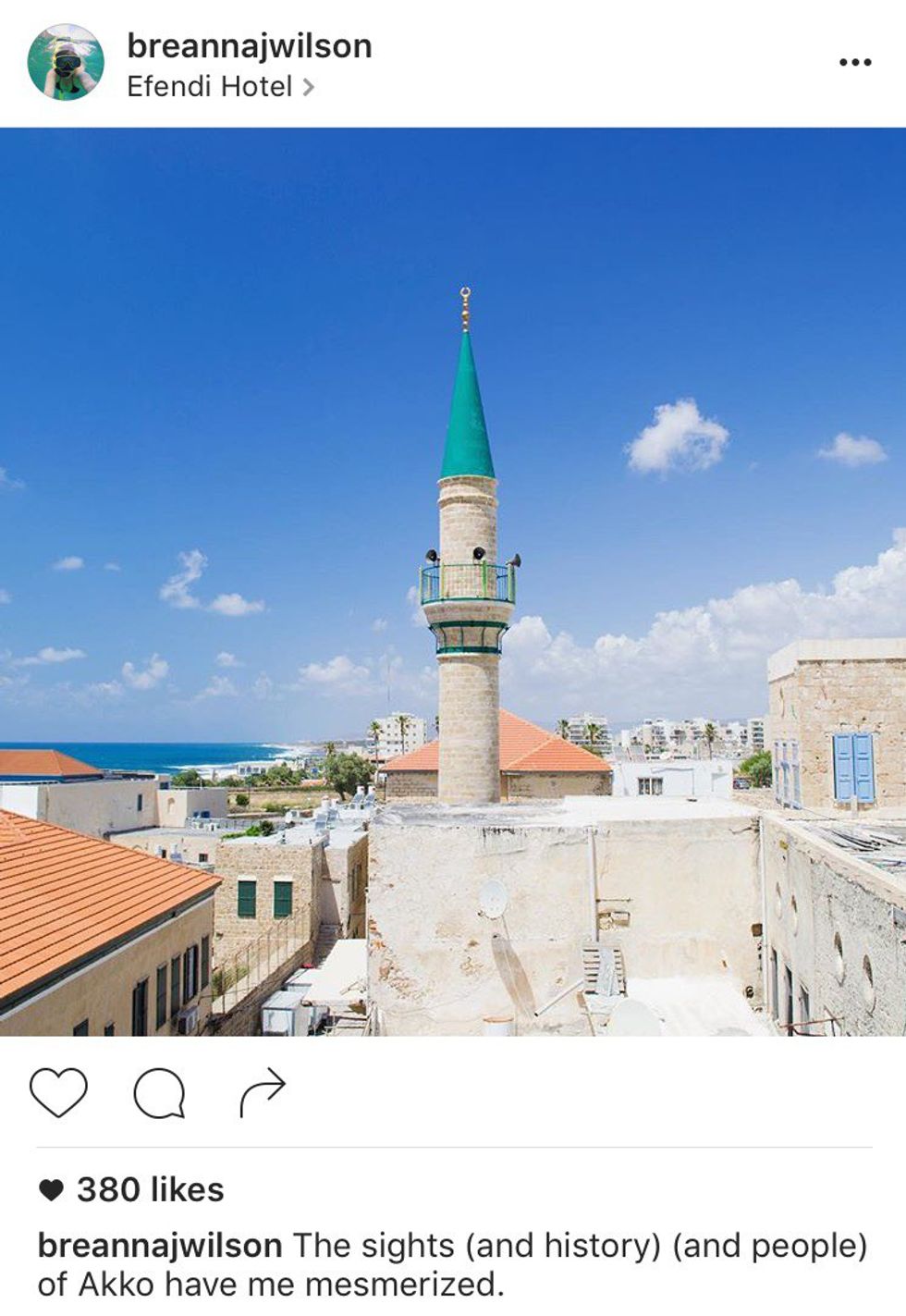Tap the Akko minaret post photo
This screenshot has width=906, height=1316.
click(x=453, y=581)
